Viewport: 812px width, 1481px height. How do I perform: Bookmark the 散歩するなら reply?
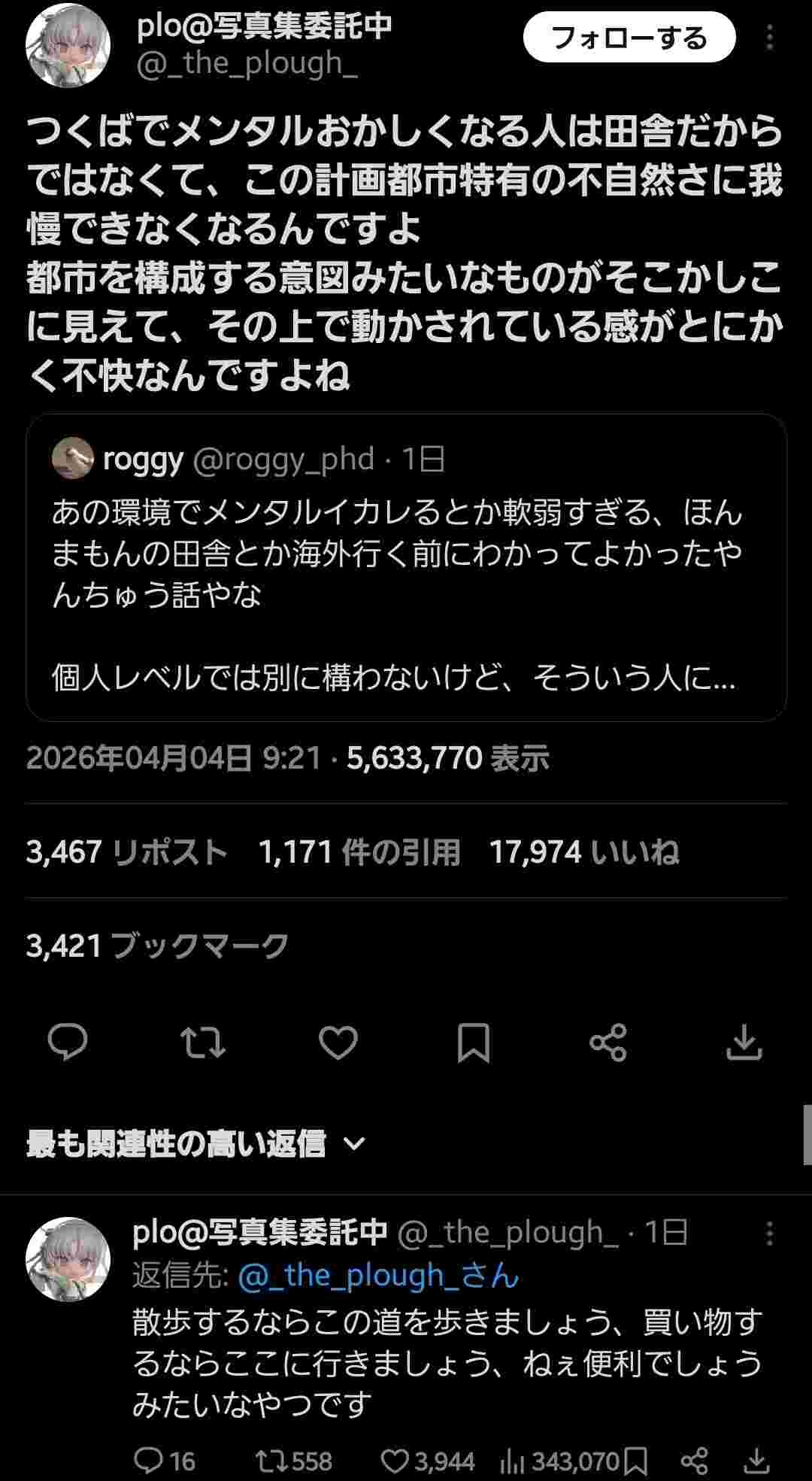[x=635, y=1461]
